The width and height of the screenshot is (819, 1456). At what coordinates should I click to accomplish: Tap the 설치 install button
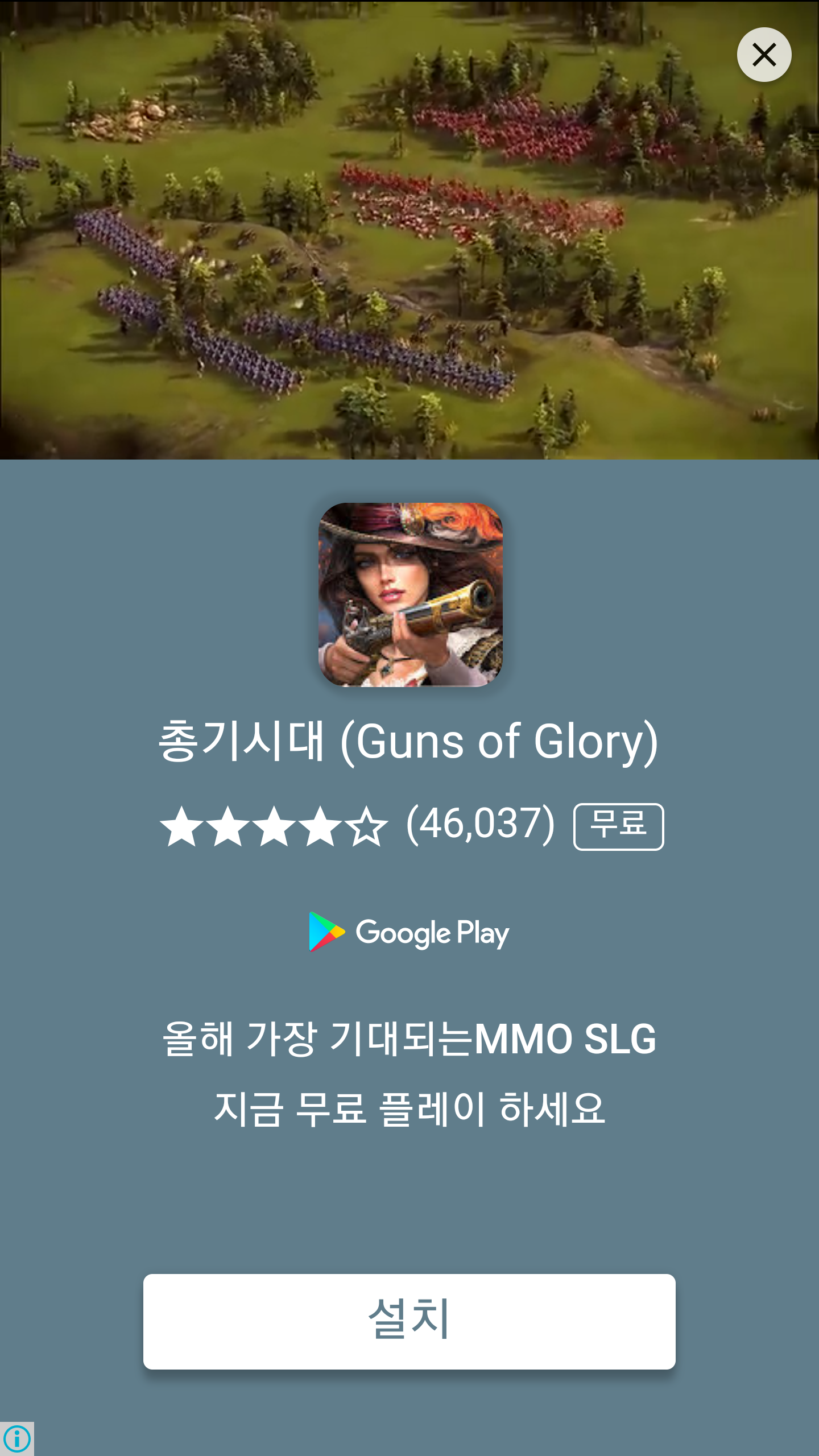[409, 1321]
